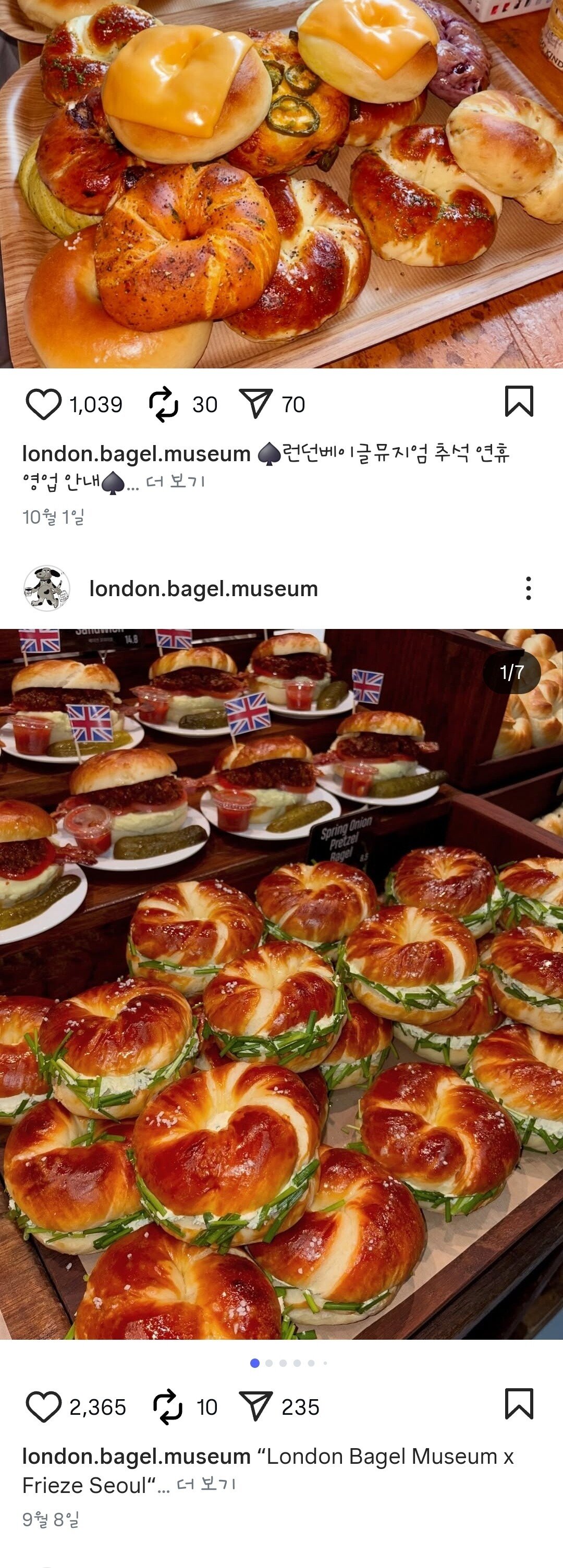
Task: Bookmark the 추석 연휴 영업 안내 post
Action: [519, 402]
